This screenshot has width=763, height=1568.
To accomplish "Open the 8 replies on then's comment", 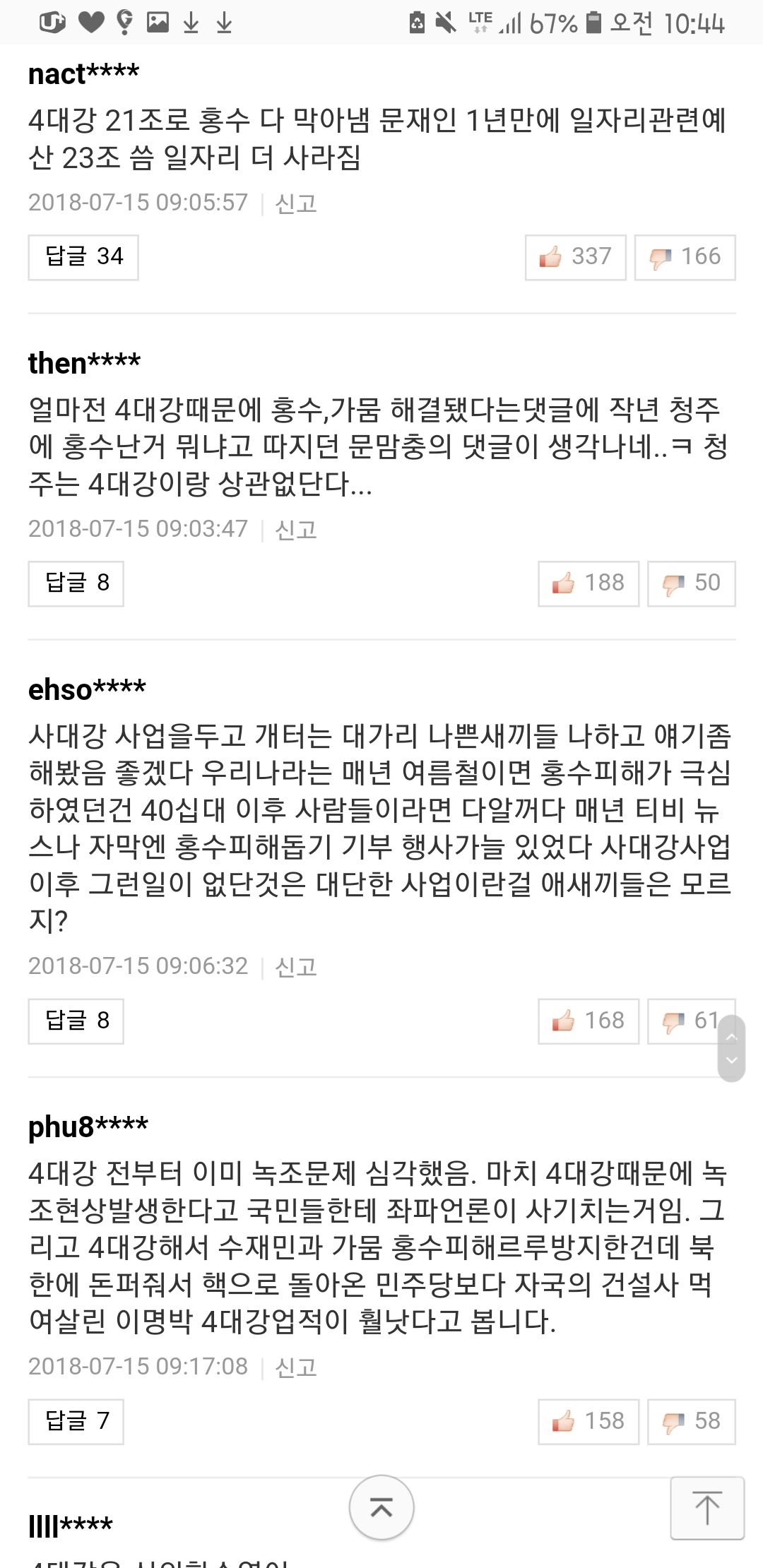I will [76, 583].
